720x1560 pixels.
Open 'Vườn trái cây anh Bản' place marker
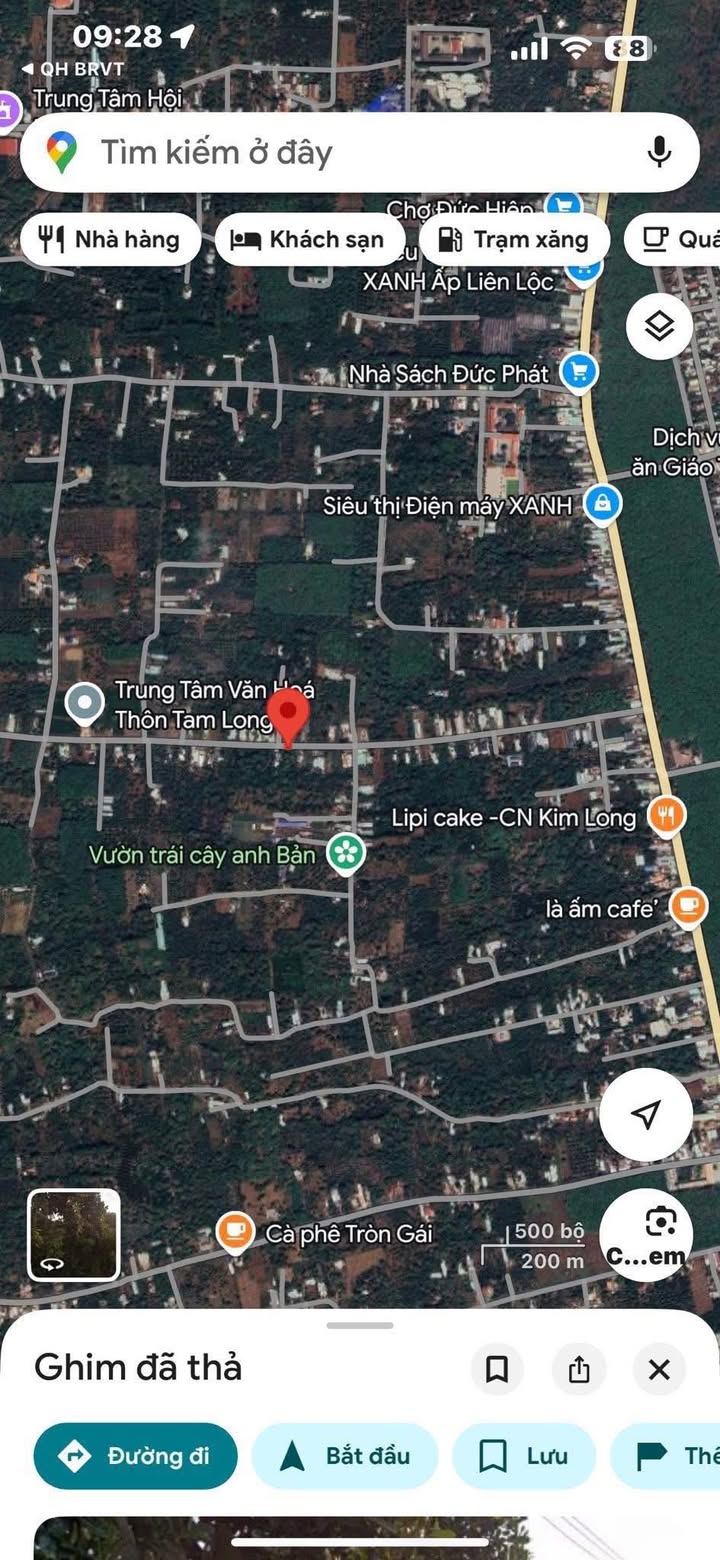point(346,854)
